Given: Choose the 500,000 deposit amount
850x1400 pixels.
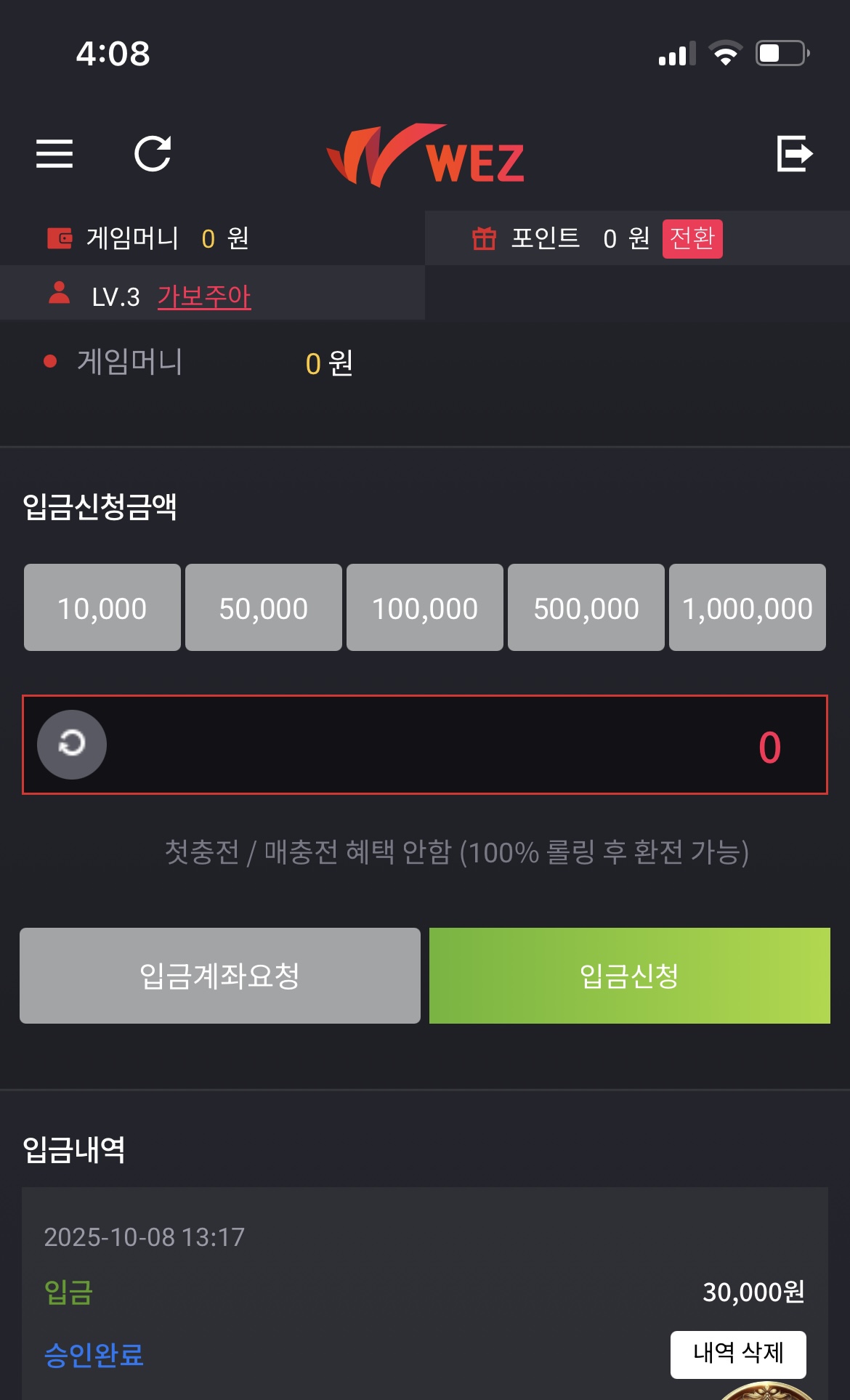Looking at the screenshot, I should (x=586, y=607).
